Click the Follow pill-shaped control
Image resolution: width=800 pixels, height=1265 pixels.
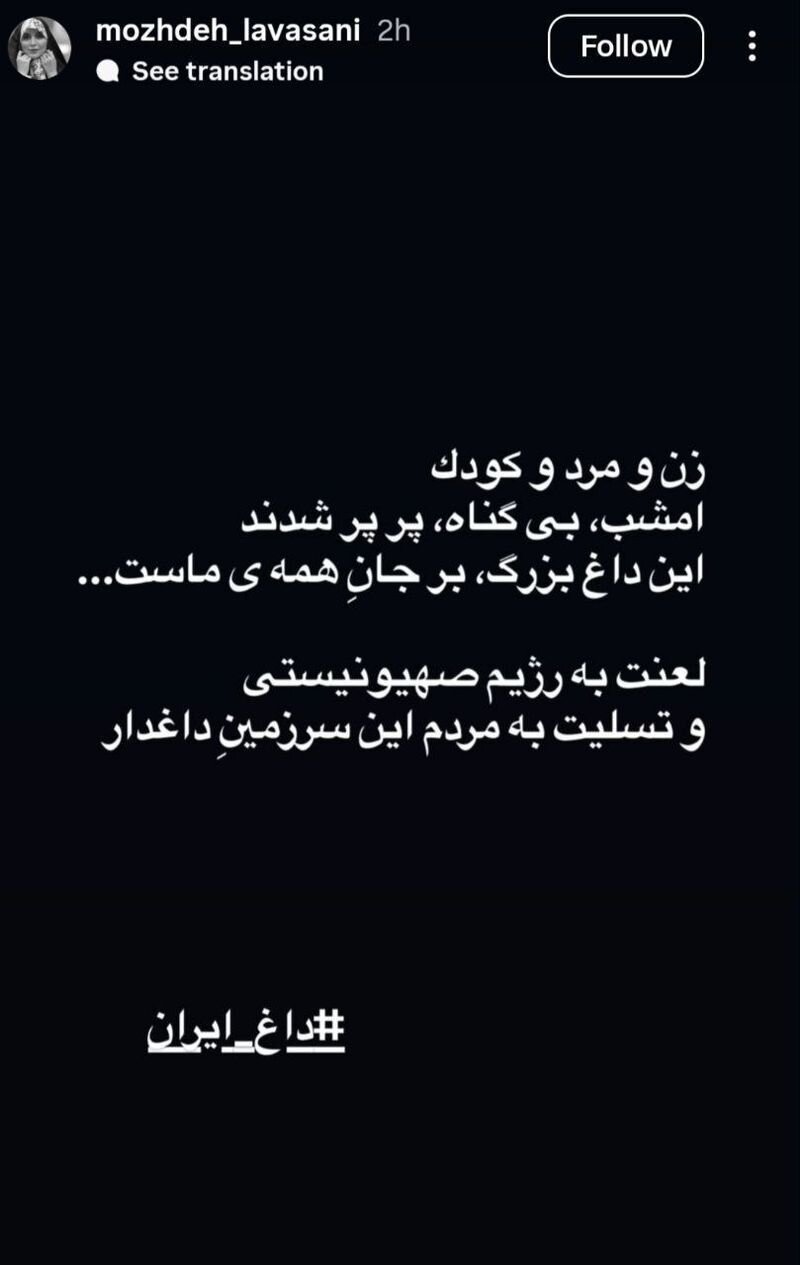(625, 46)
